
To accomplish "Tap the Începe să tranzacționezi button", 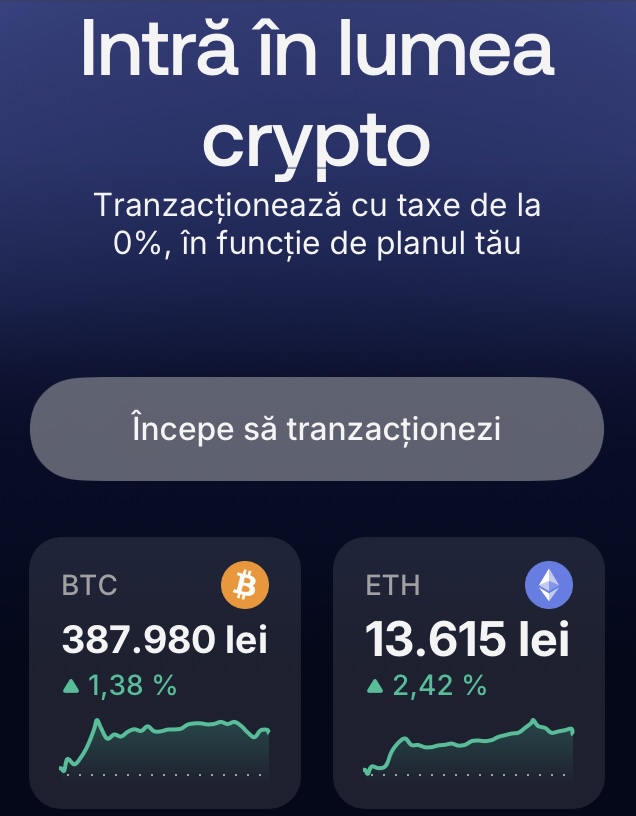I will (x=317, y=429).
